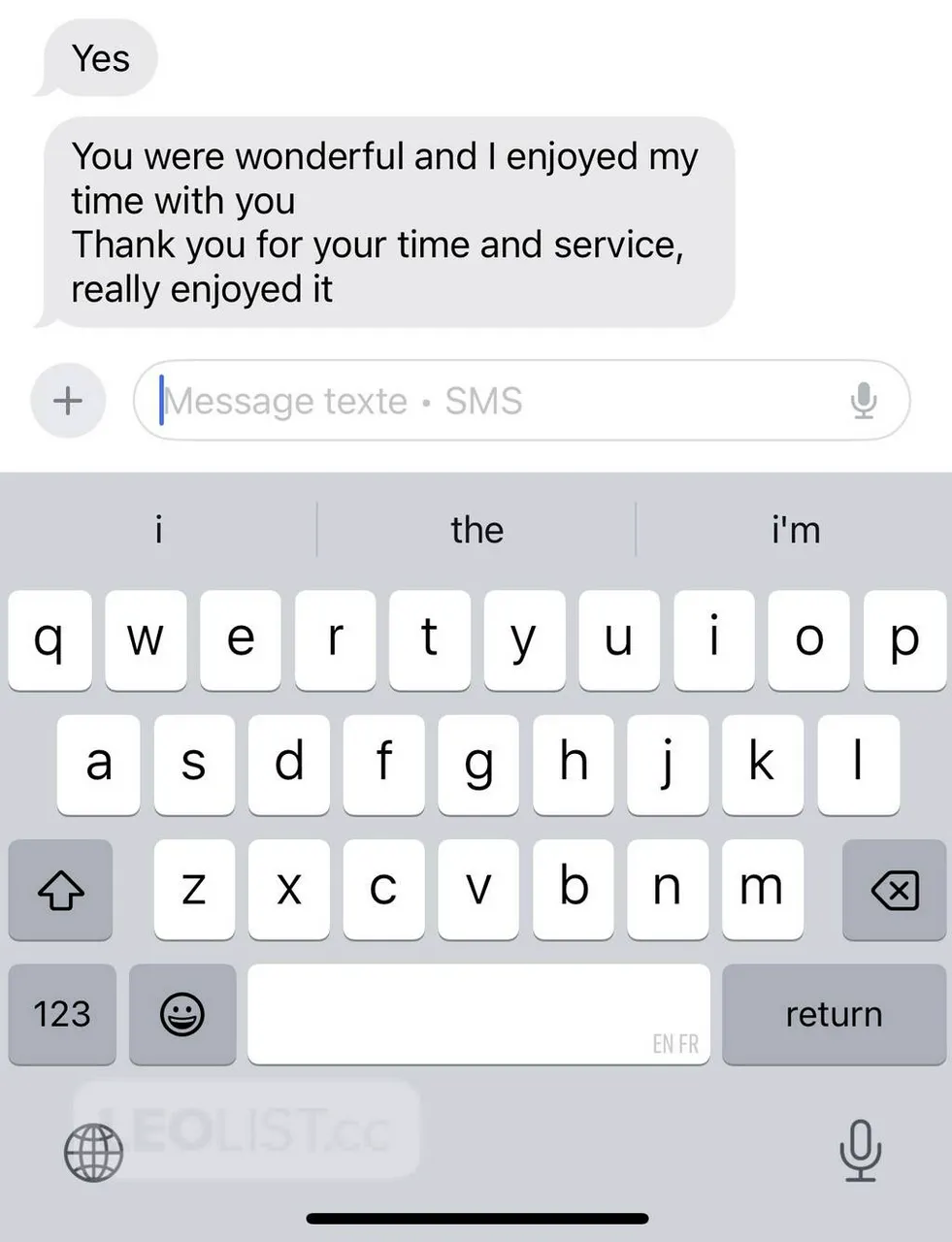Tap the return key
952x1242 pixels.
tap(834, 1014)
